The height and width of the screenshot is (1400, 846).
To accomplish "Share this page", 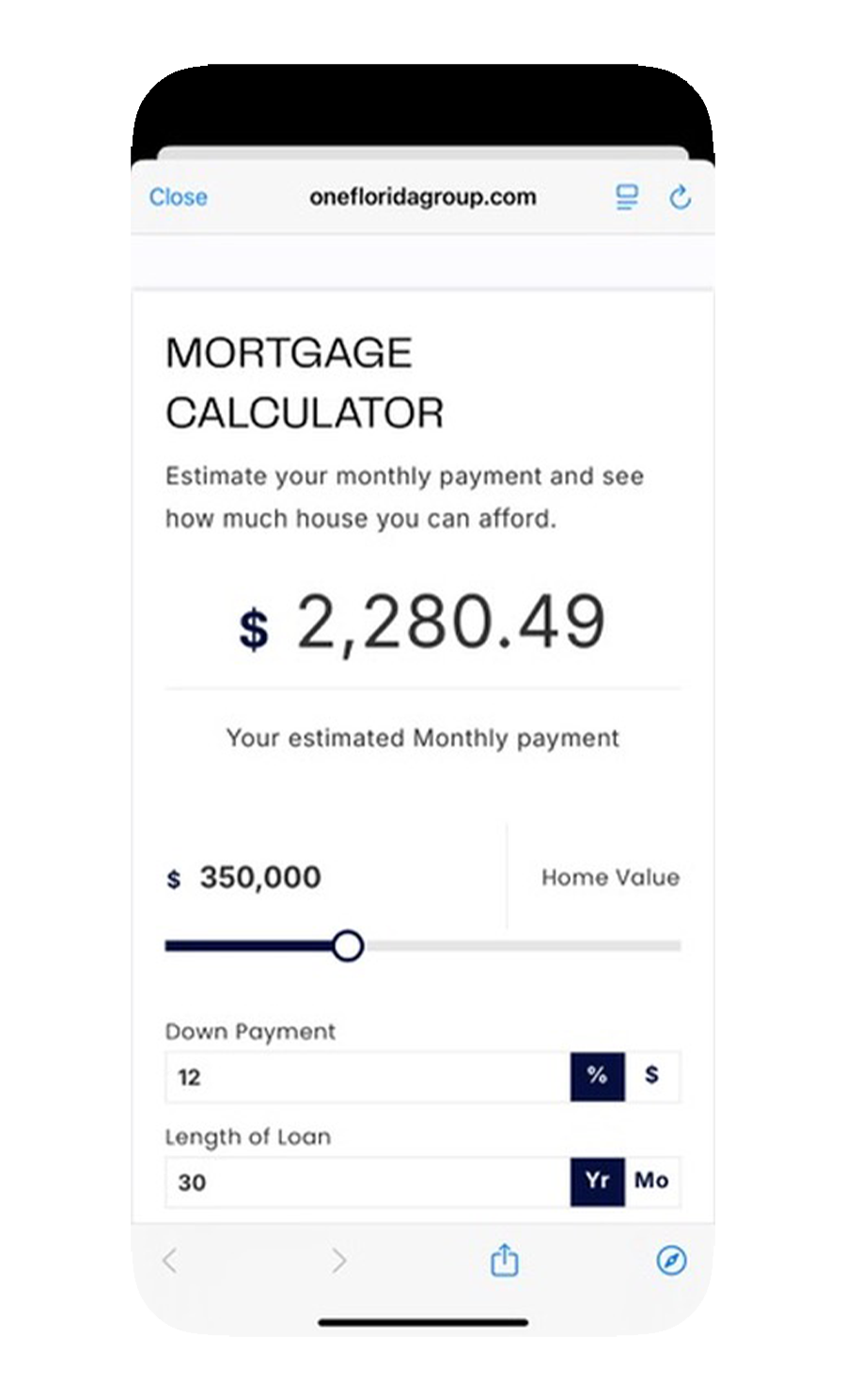I will point(505,1260).
